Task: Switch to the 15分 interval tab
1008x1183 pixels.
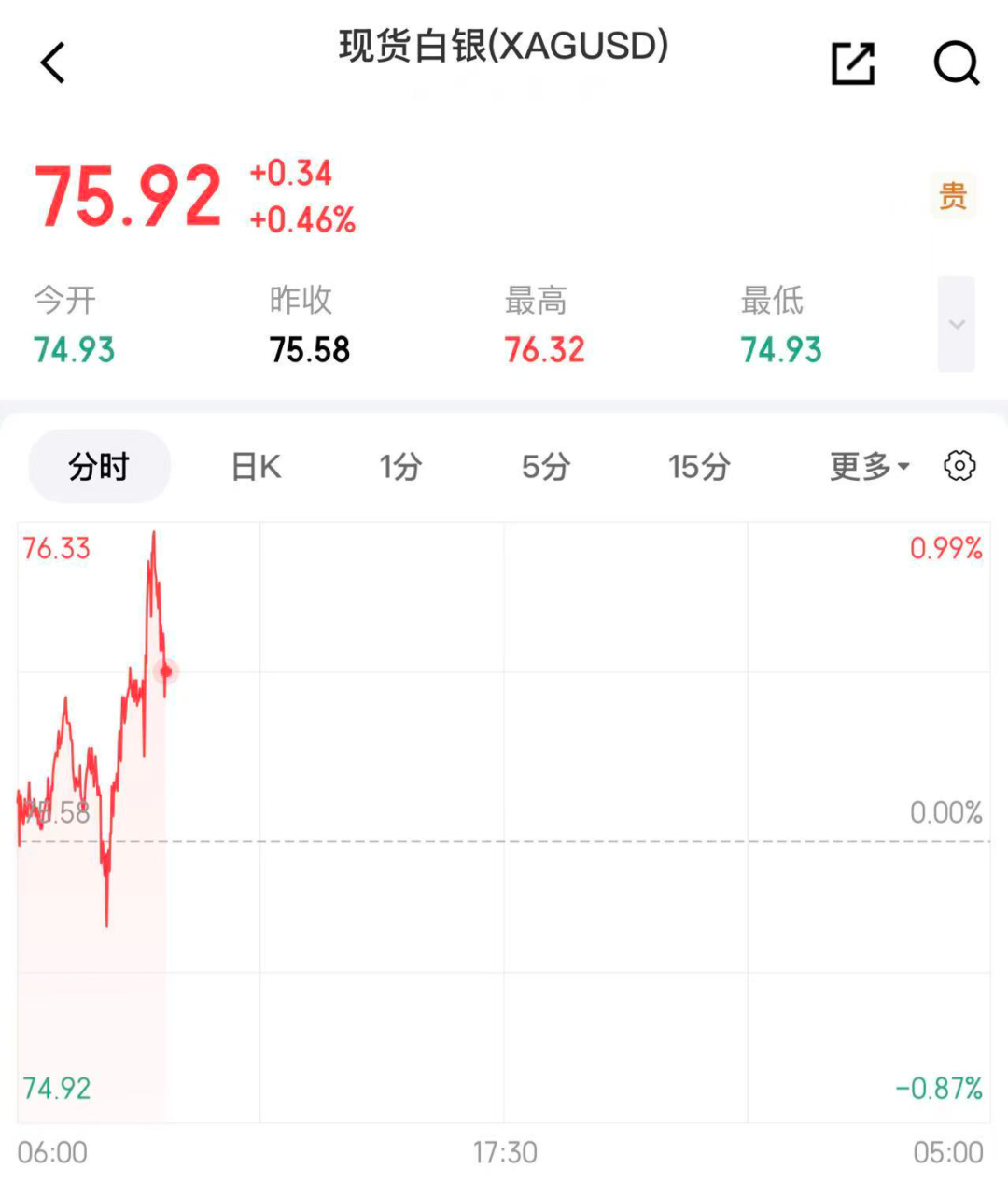Action: 697,466
